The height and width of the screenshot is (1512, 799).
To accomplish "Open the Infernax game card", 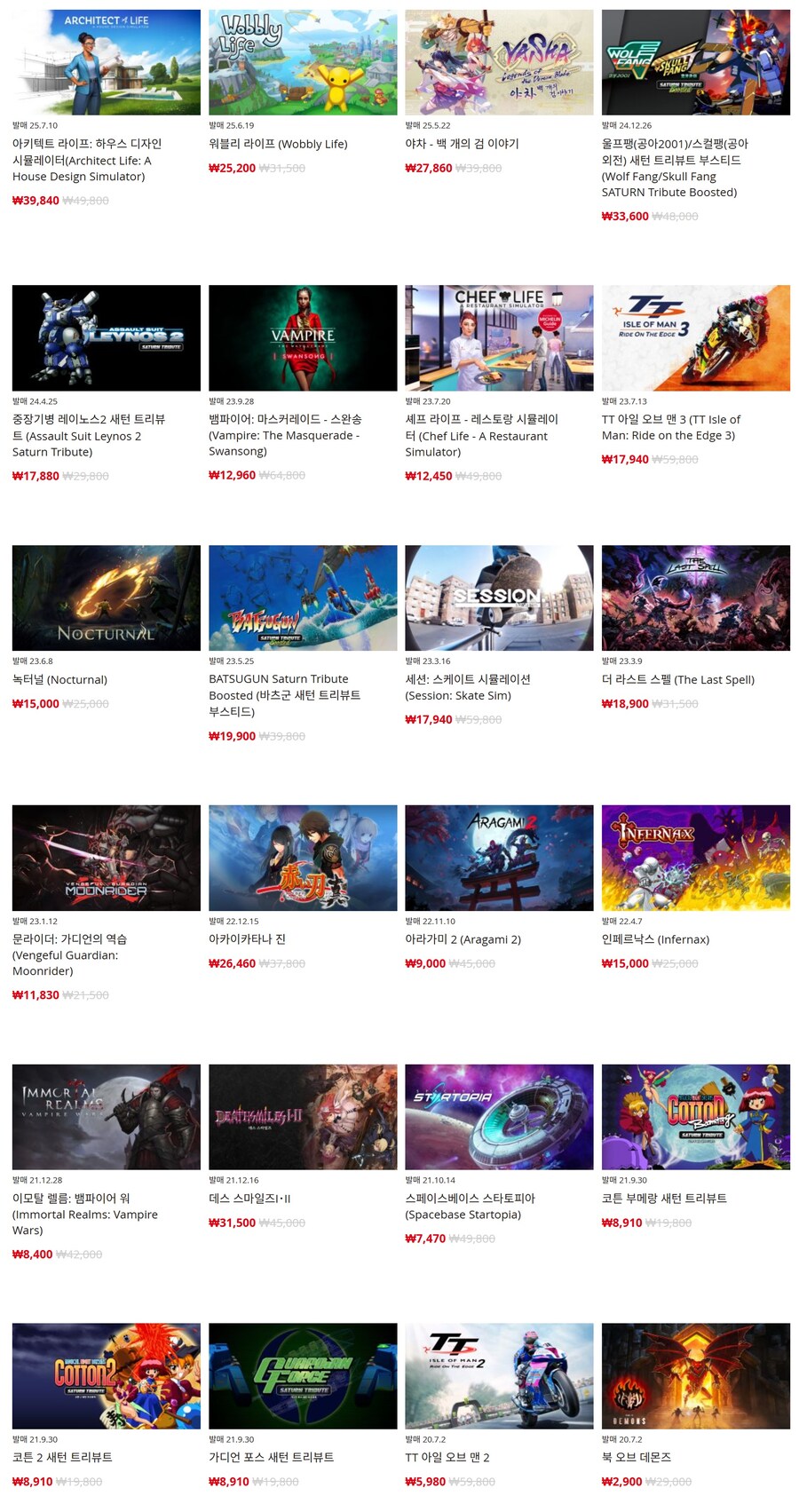I will (695, 858).
